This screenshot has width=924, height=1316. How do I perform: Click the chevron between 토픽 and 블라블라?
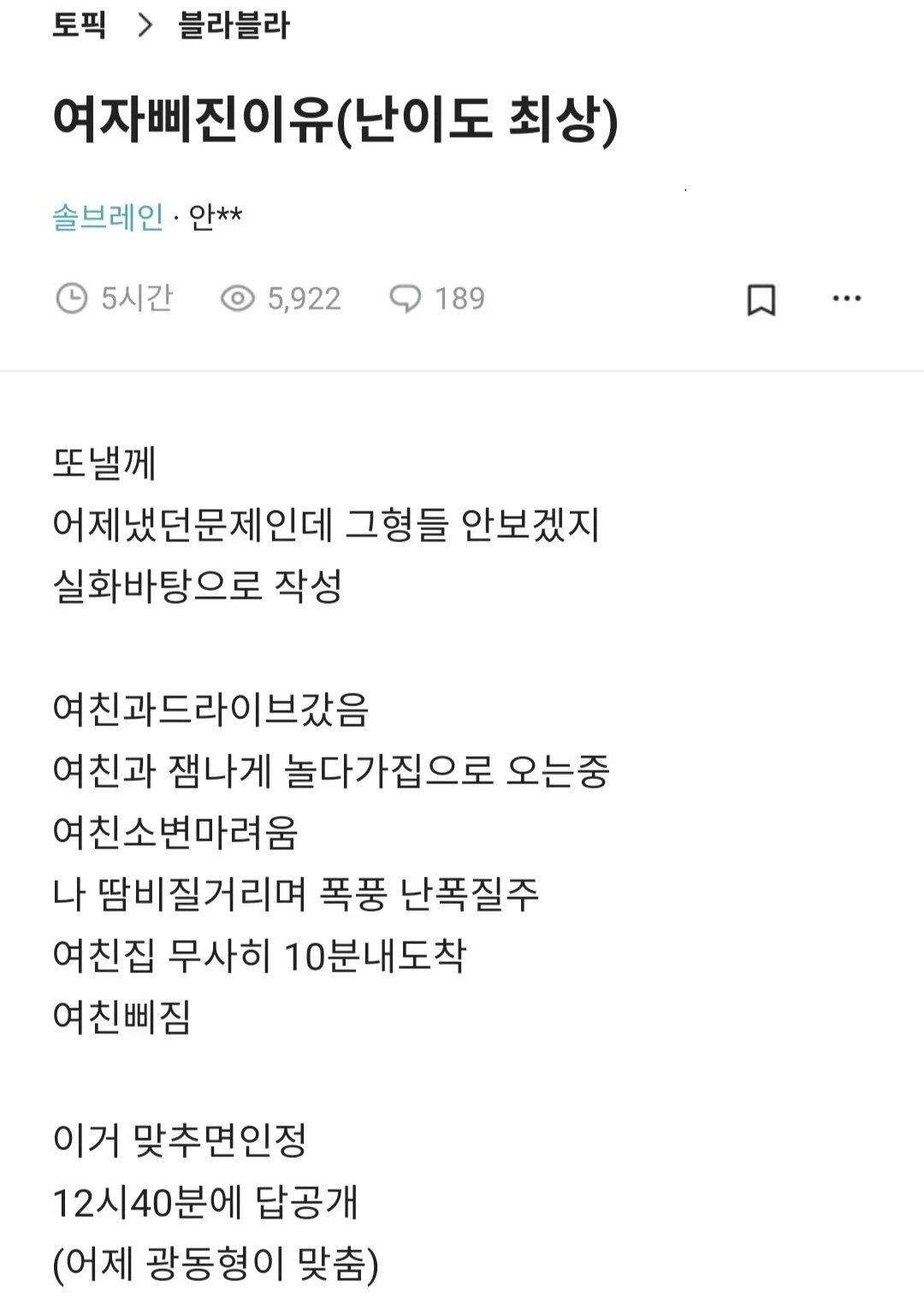(142, 27)
